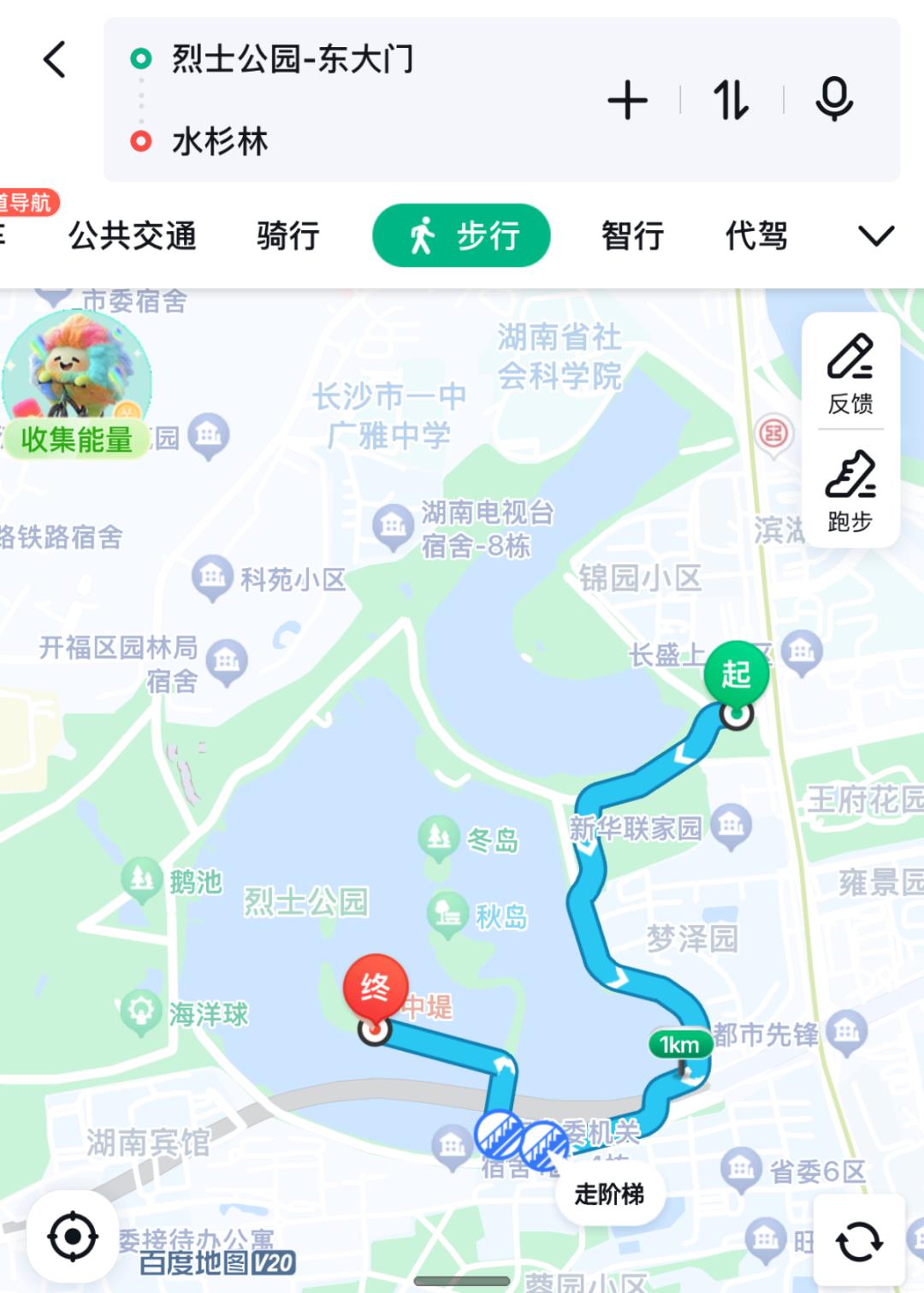Screen dimensions: 924x1293
Task: Switch to the 代驾 tab
Action: (756, 235)
